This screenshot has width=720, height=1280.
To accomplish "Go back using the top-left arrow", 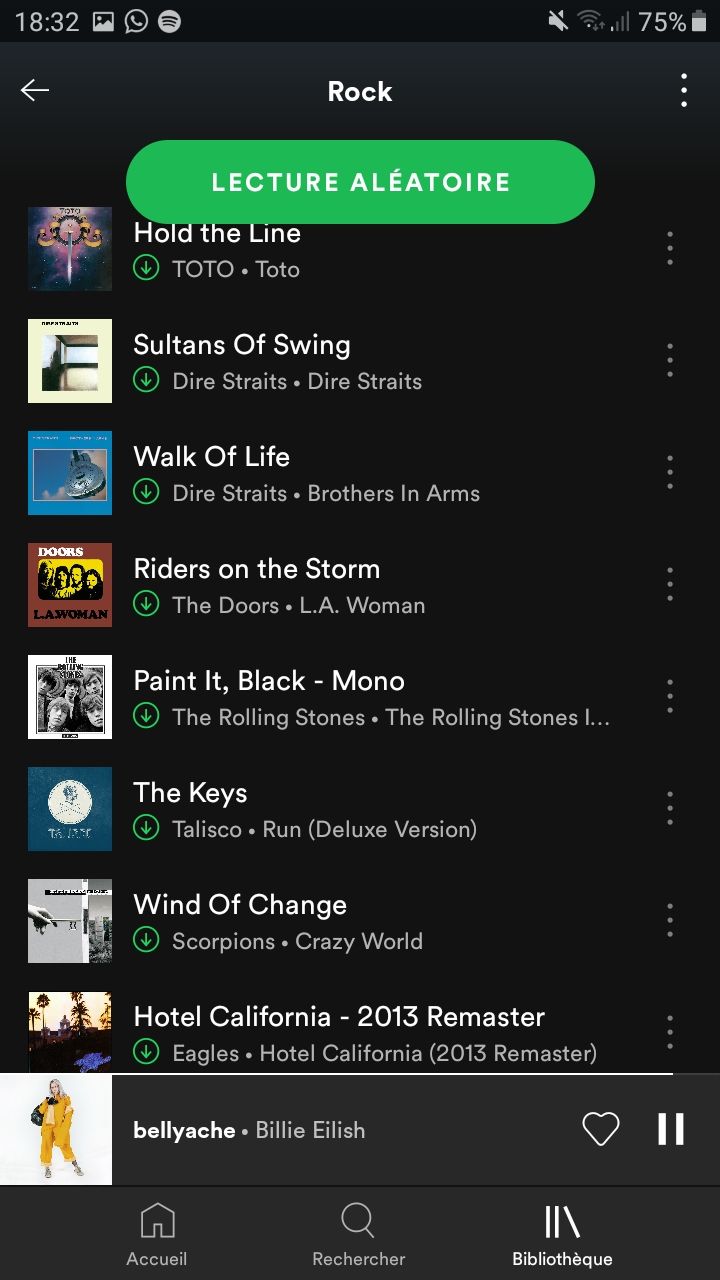I will (x=35, y=91).
